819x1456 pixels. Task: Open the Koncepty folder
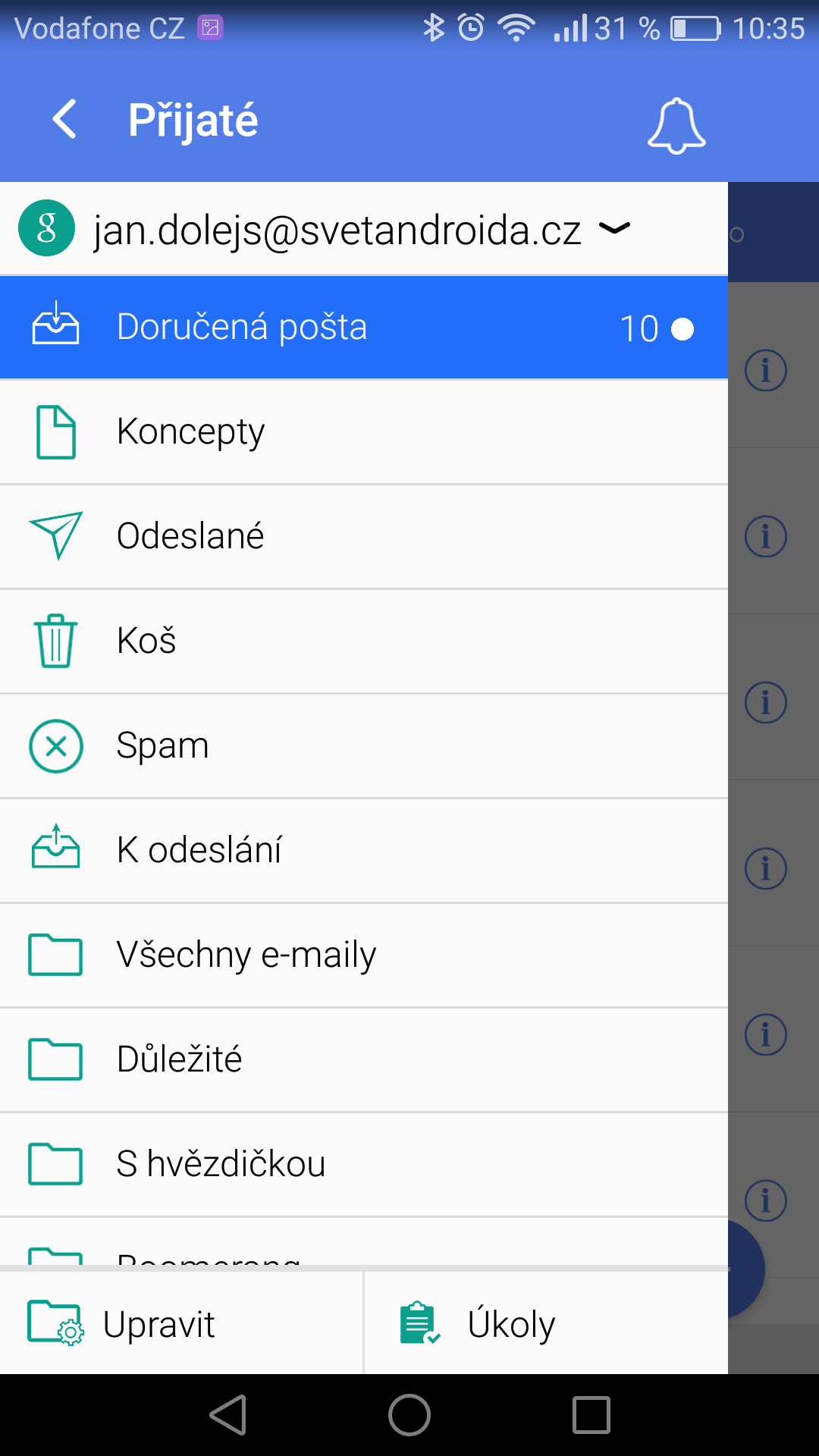pos(364,432)
